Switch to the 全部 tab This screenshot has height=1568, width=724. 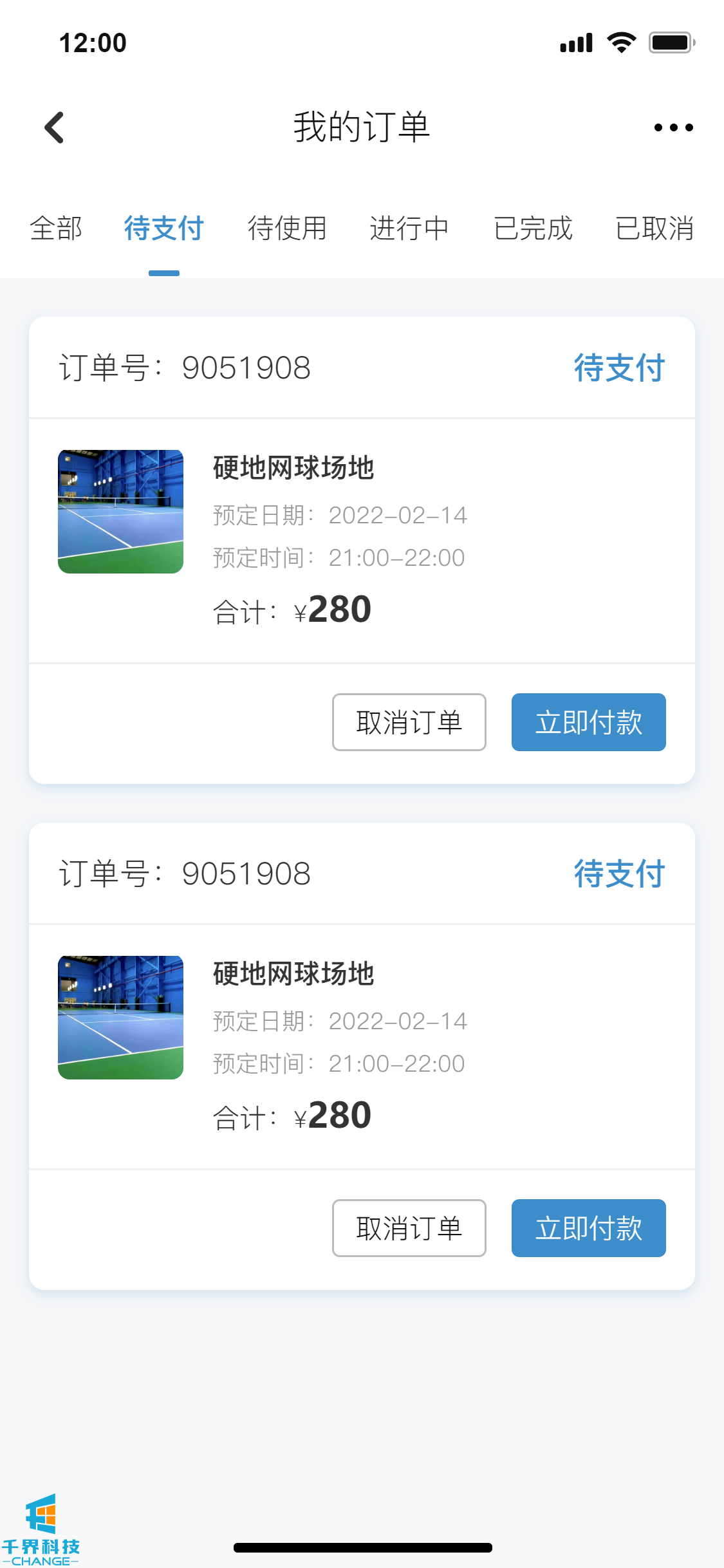click(56, 229)
